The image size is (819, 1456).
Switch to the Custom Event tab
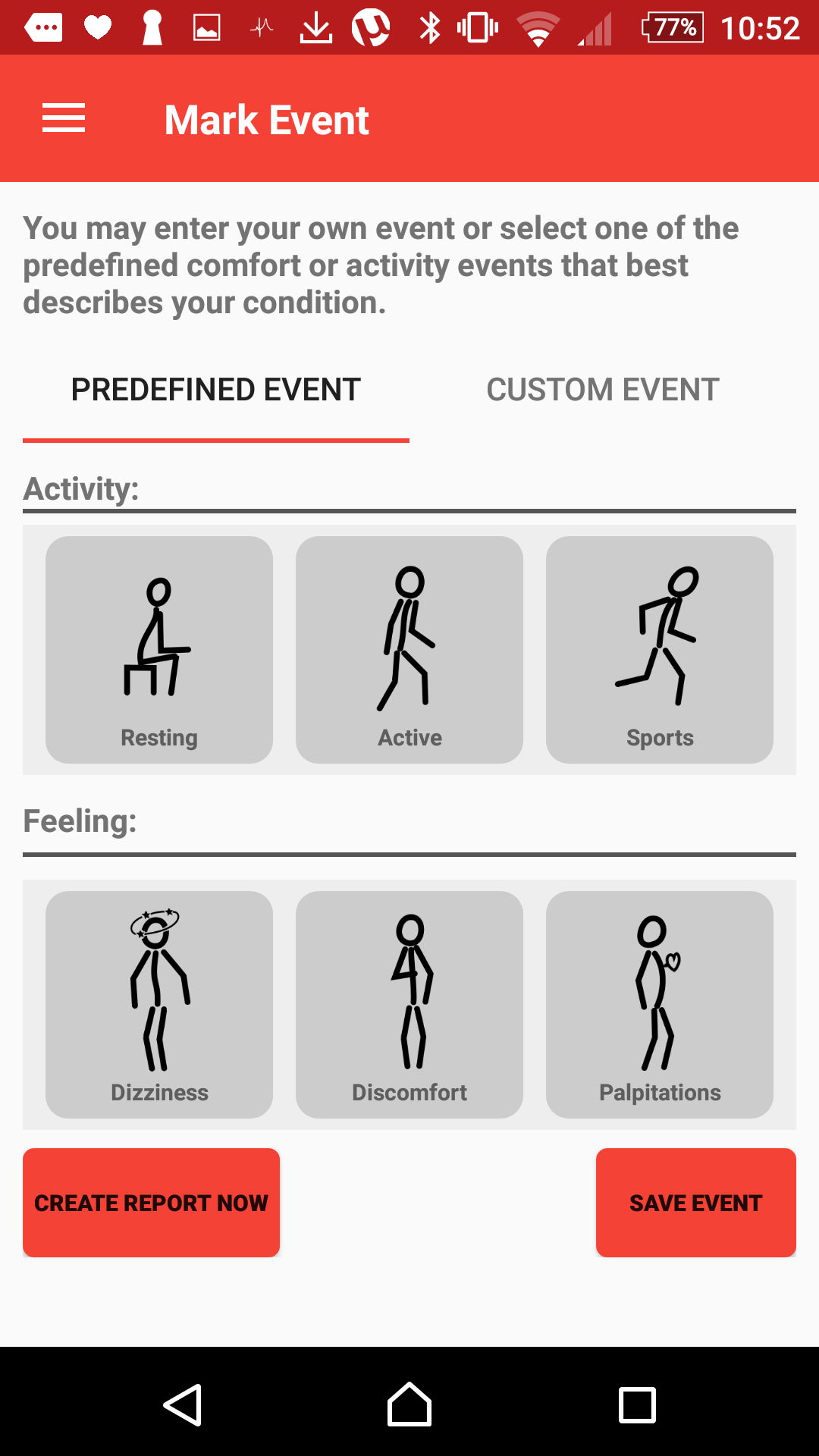(x=603, y=390)
